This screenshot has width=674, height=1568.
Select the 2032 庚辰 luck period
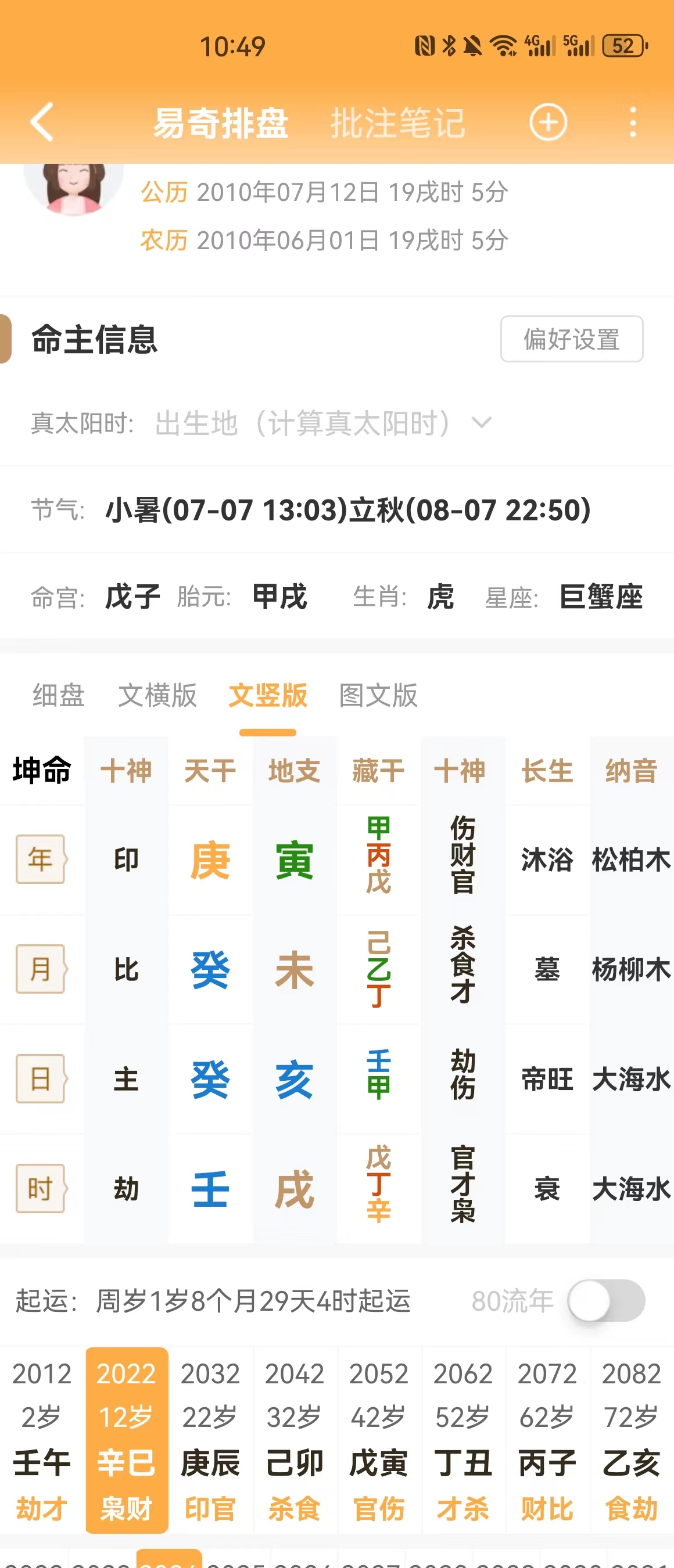(x=211, y=1440)
